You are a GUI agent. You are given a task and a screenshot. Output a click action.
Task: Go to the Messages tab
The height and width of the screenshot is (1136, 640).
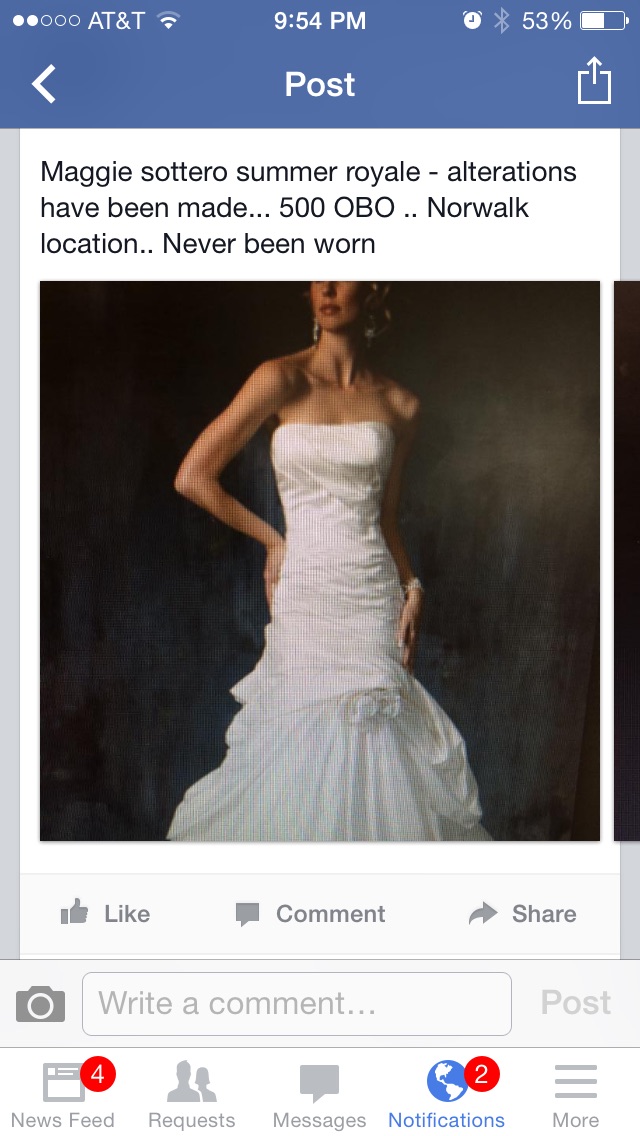pos(319,1094)
